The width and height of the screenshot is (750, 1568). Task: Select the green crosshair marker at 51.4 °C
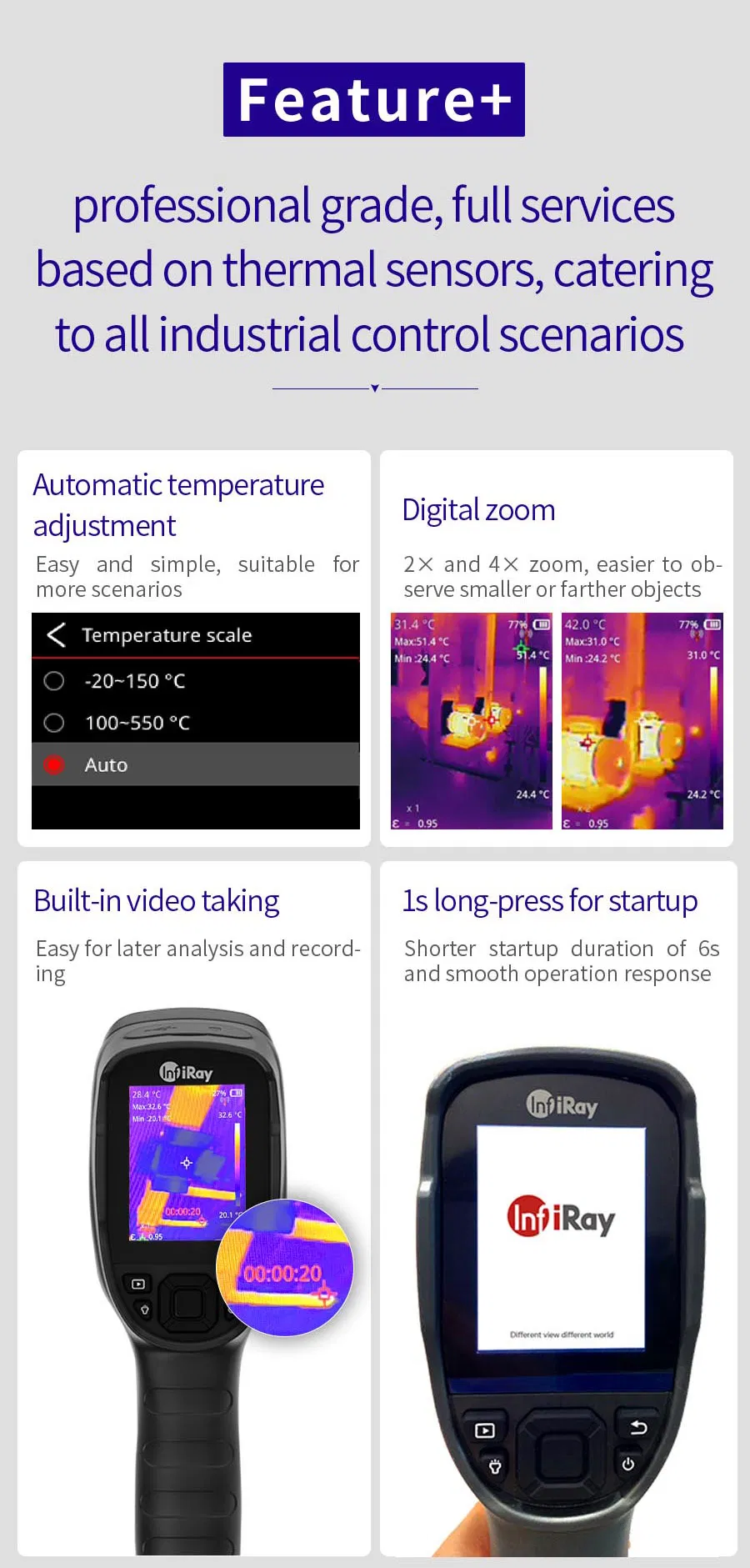522,646
